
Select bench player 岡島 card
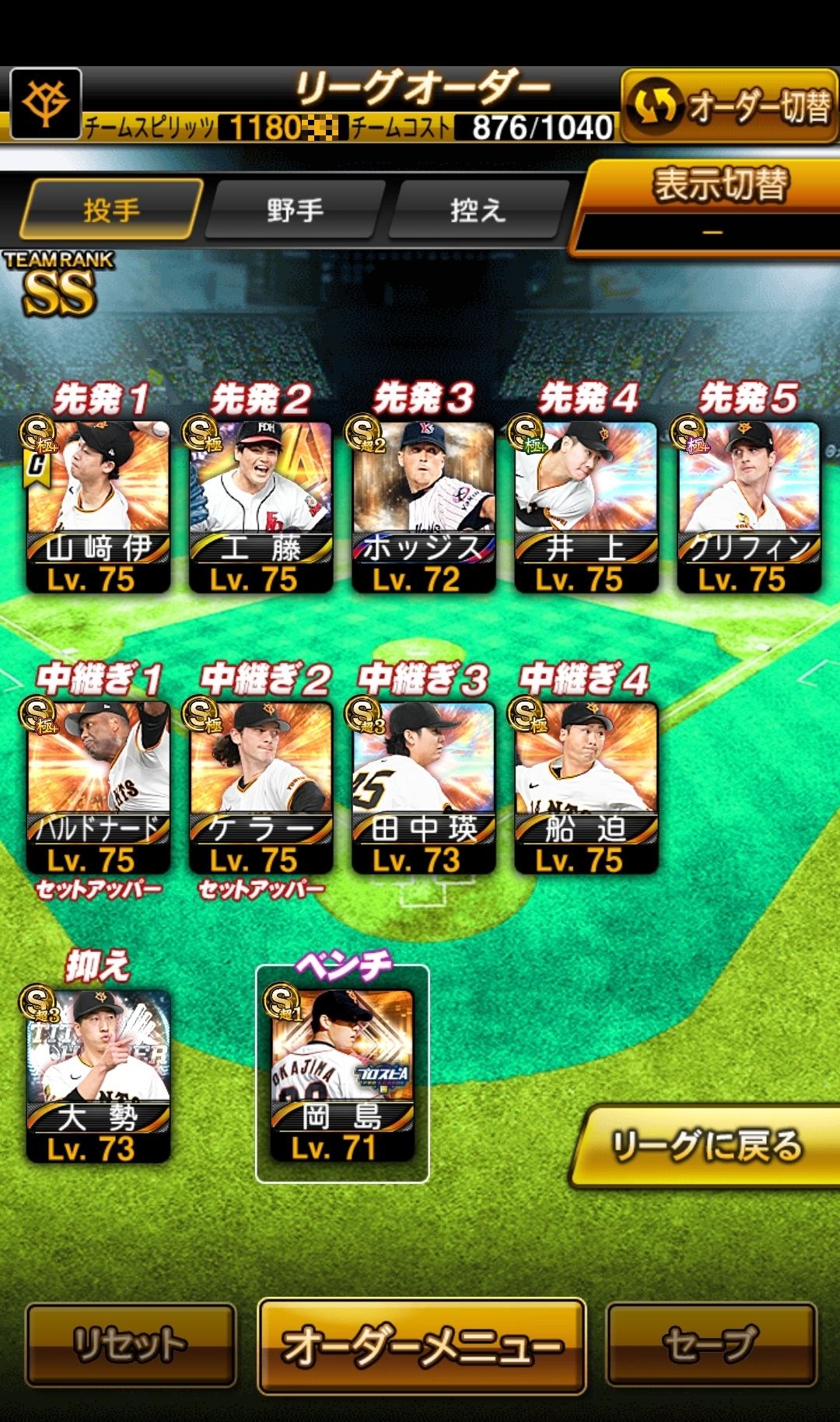point(342,1075)
